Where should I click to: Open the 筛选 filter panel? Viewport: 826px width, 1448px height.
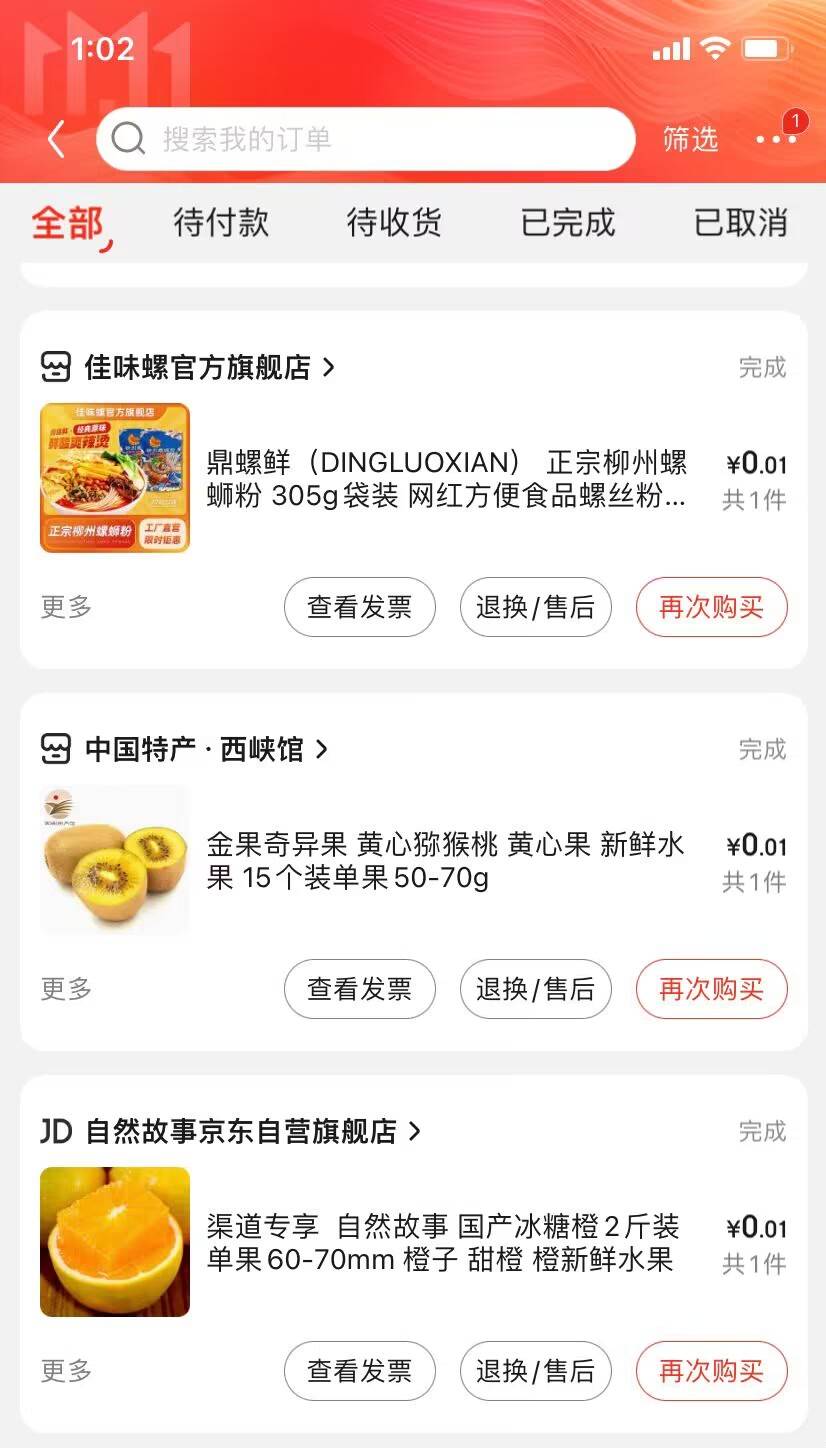(690, 140)
